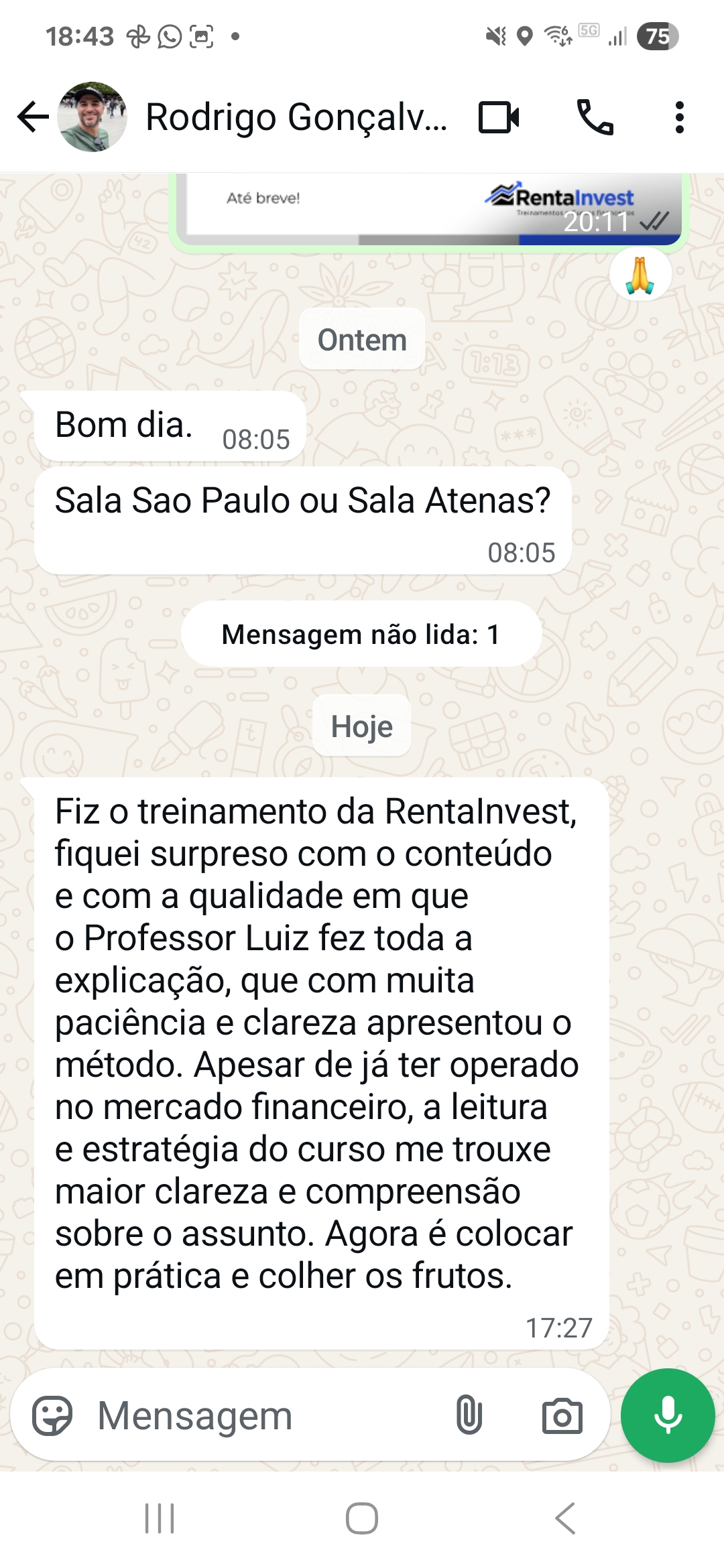Viewport: 724px width, 1568px height.
Task: Open the camera from the message bar
Action: (x=562, y=1415)
